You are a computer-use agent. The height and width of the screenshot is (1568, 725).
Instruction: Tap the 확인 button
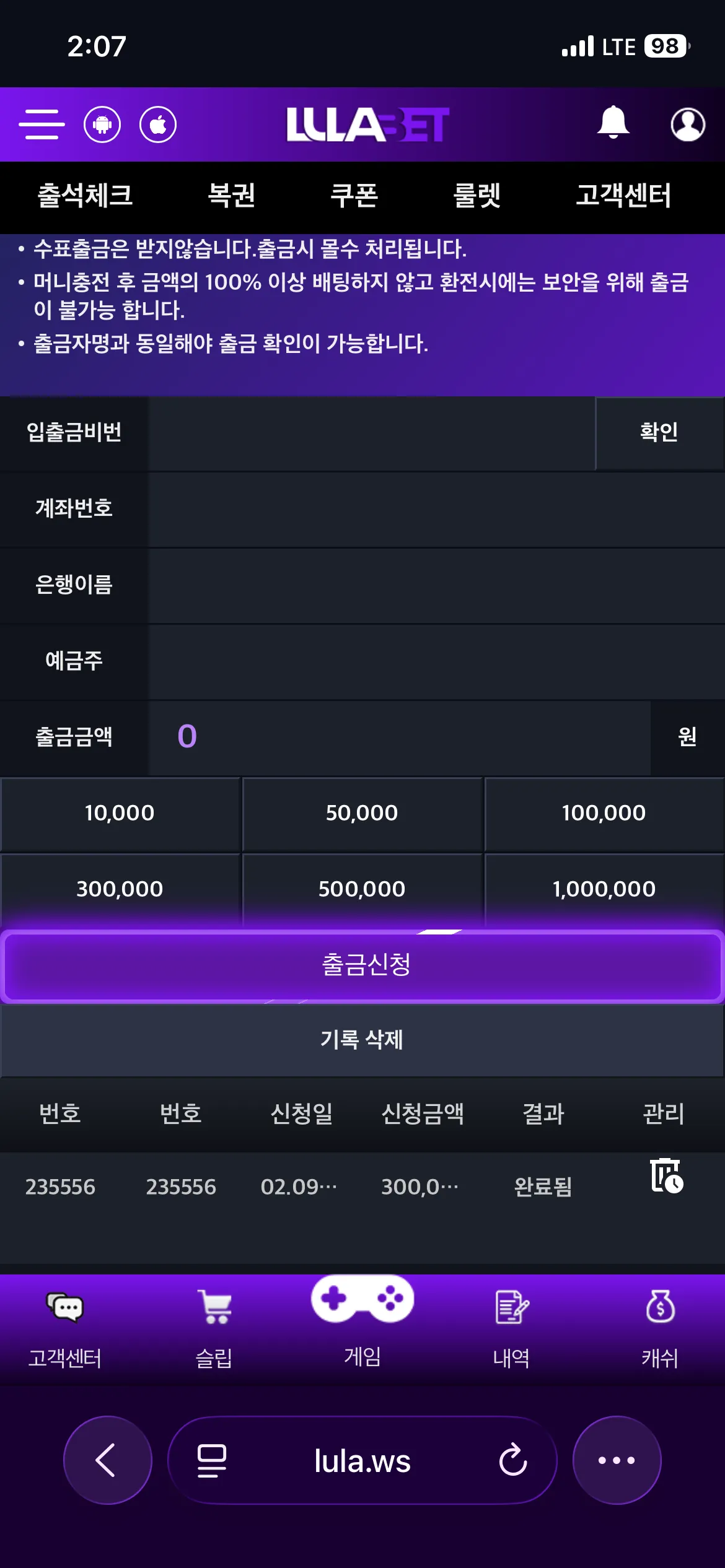659,433
